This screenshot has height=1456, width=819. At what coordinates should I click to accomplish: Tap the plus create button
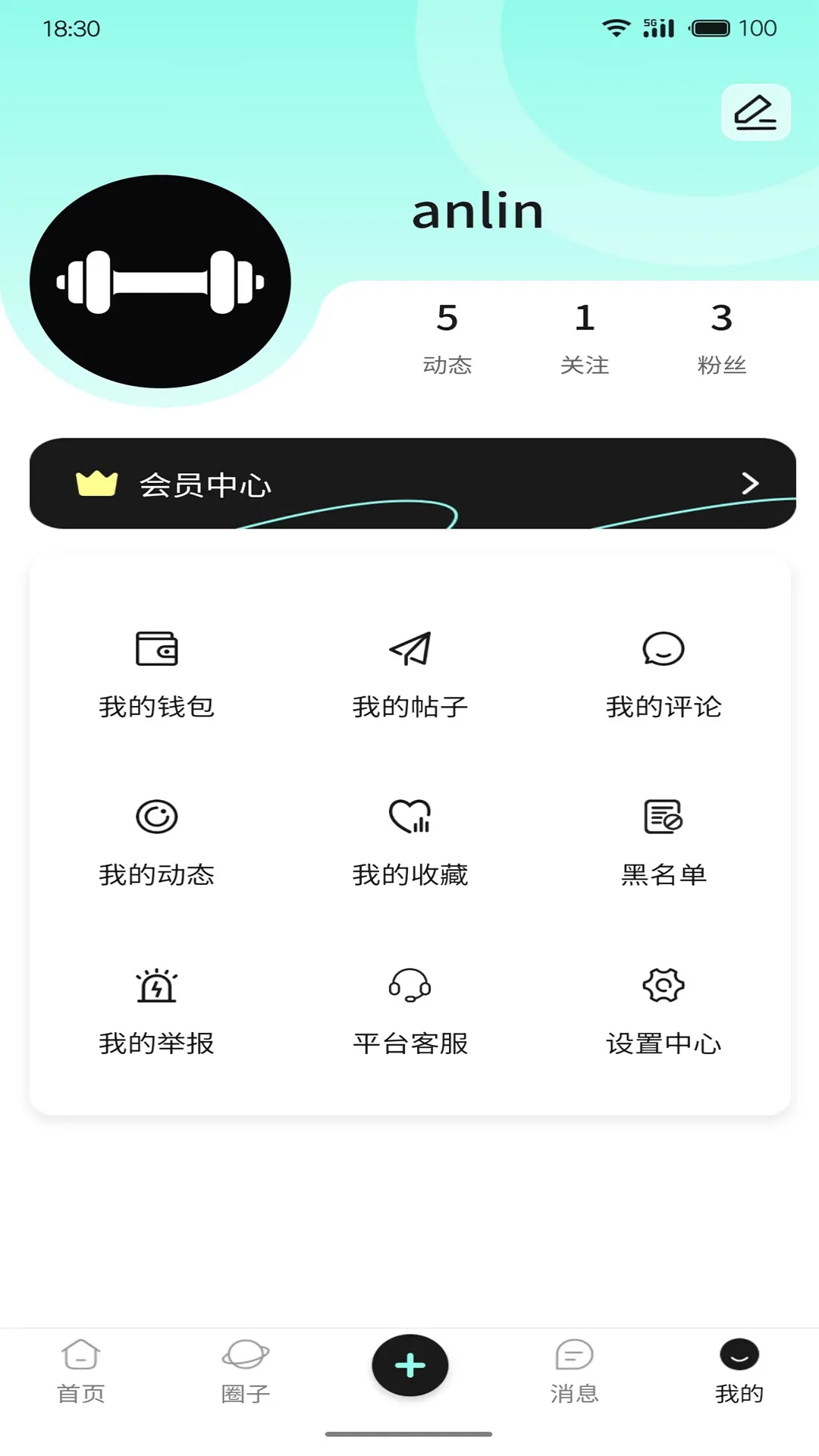coord(410,1365)
